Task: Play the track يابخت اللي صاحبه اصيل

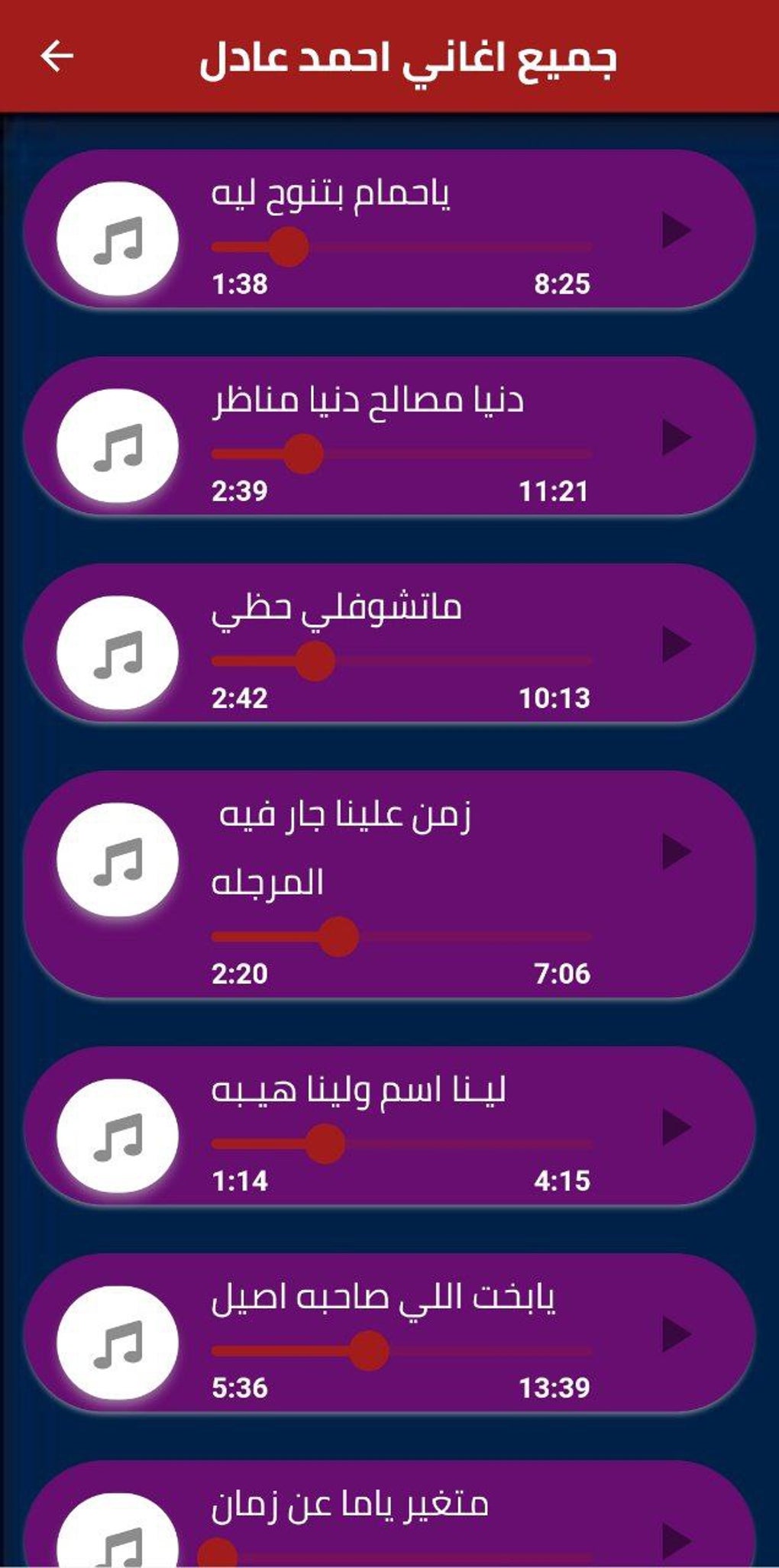Action: coord(675,1334)
